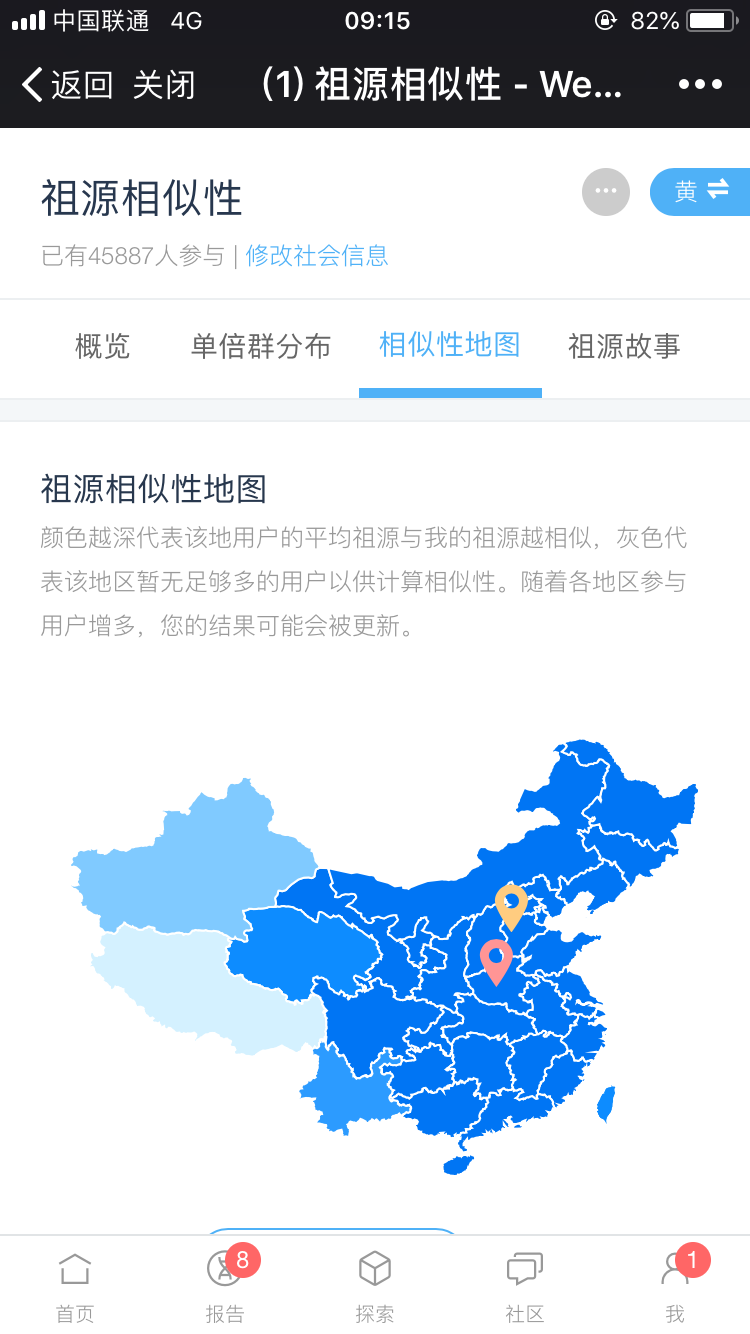The image size is (750, 1334).
Task: Switch to the 祖源故事 tab
Action: [x=624, y=347]
